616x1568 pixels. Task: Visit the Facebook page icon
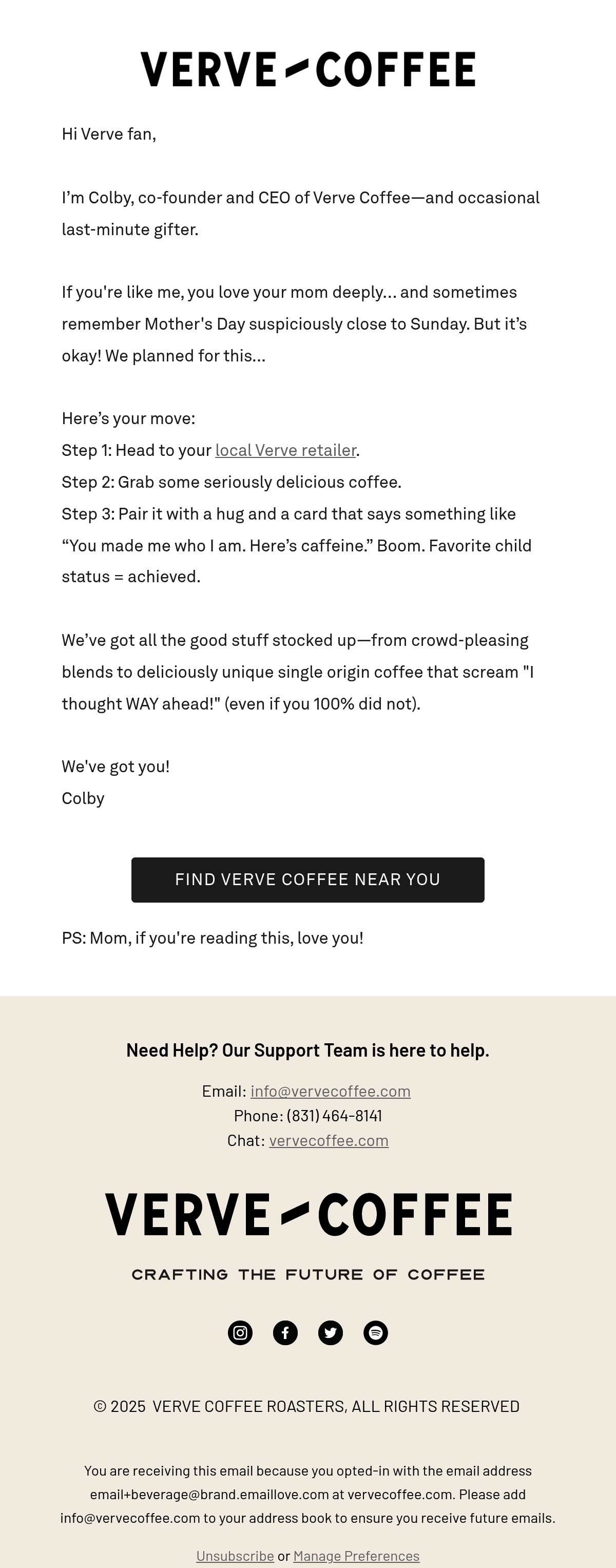[285, 1332]
